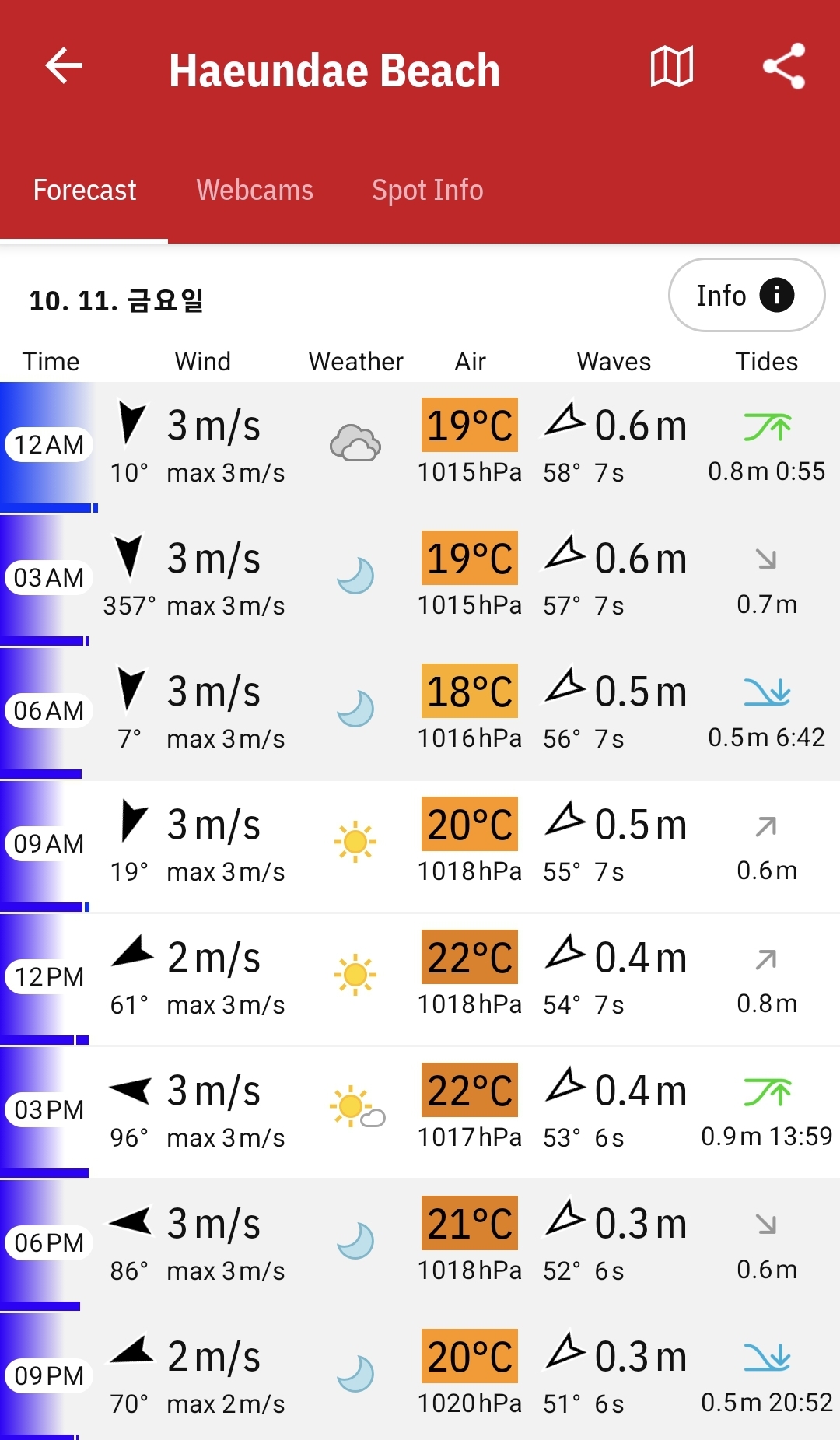Select the Forecast tab
The image size is (840, 1440).
(85, 190)
